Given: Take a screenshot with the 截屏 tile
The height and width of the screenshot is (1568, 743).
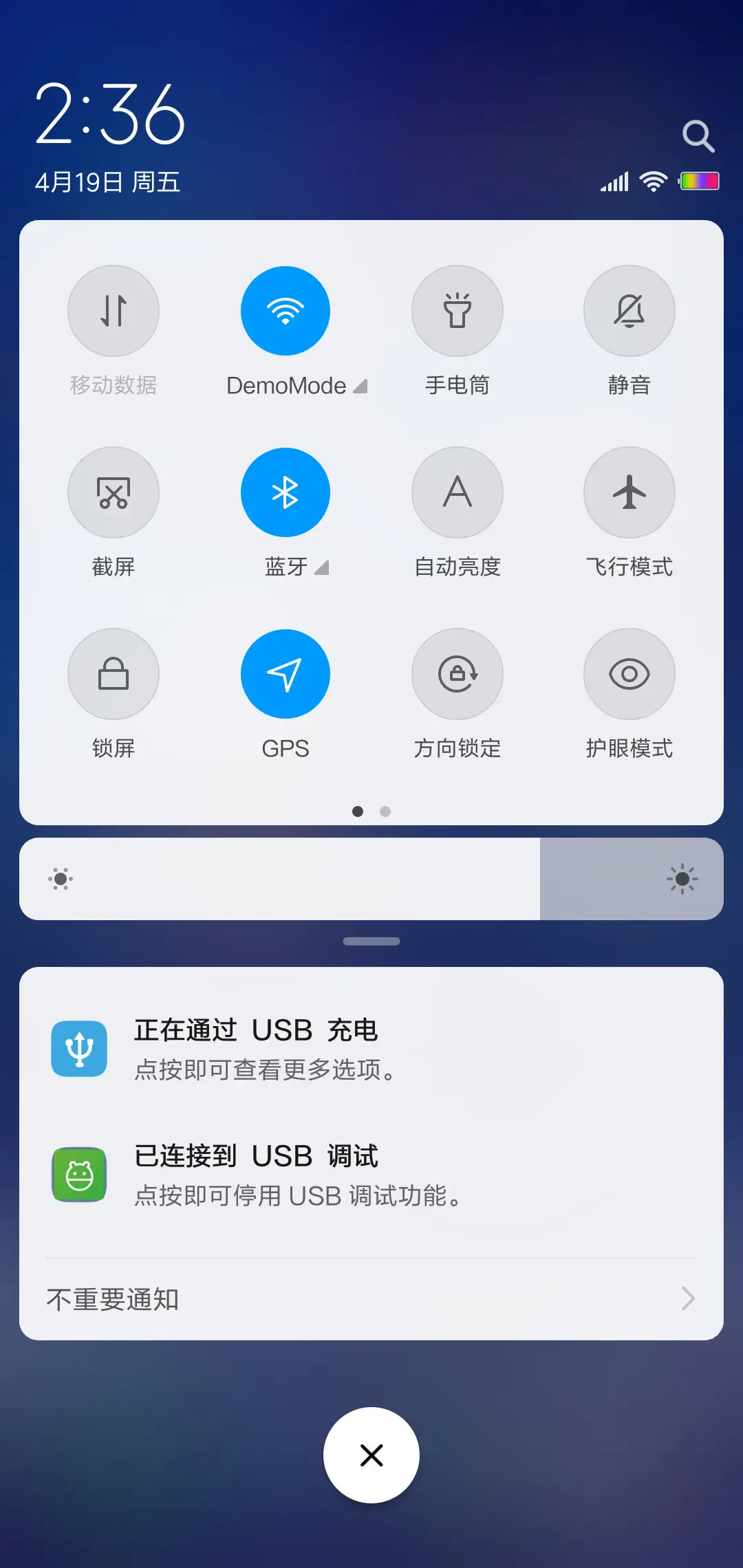Looking at the screenshot, I should [114, 492].
